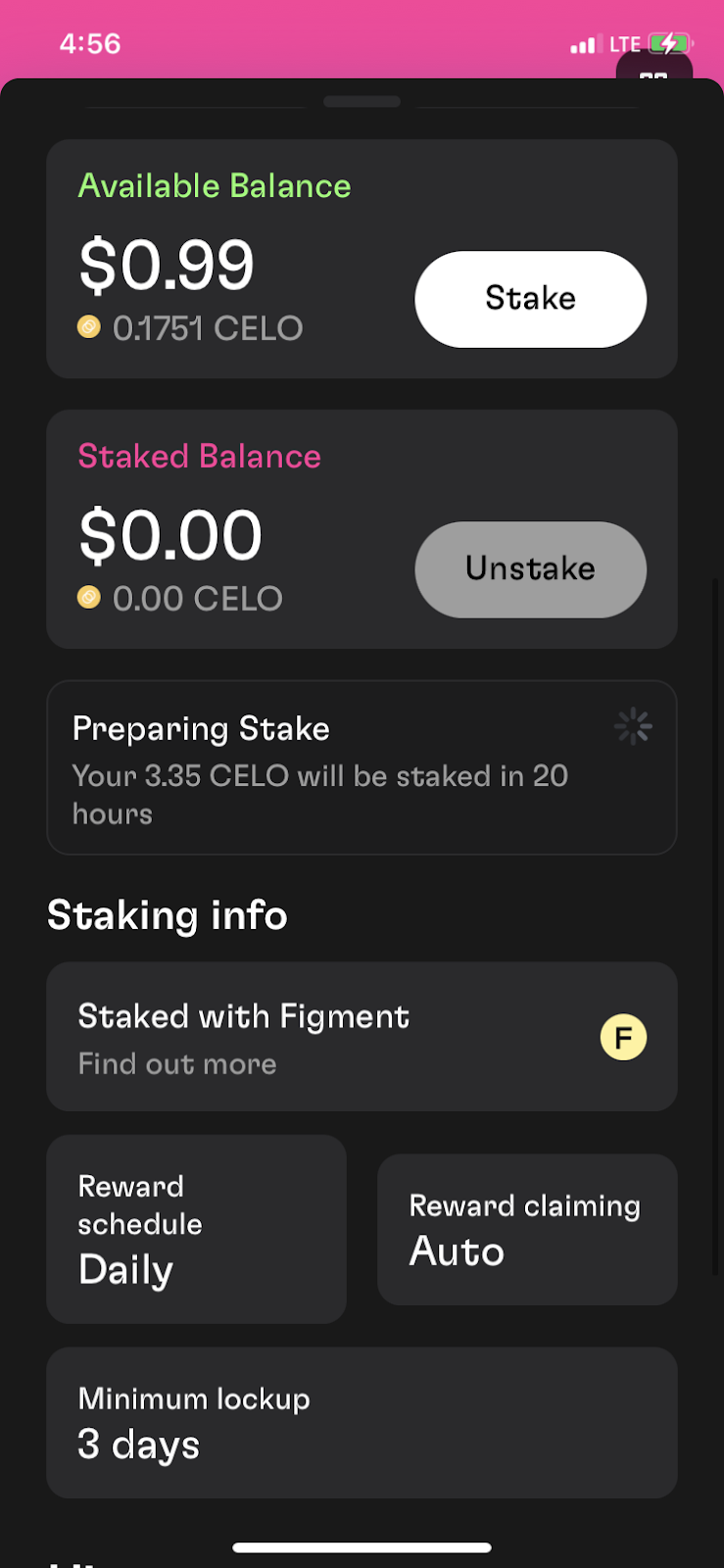Tap the Stake button
This screenshot has height=1568, width=724.
(530, 299)
